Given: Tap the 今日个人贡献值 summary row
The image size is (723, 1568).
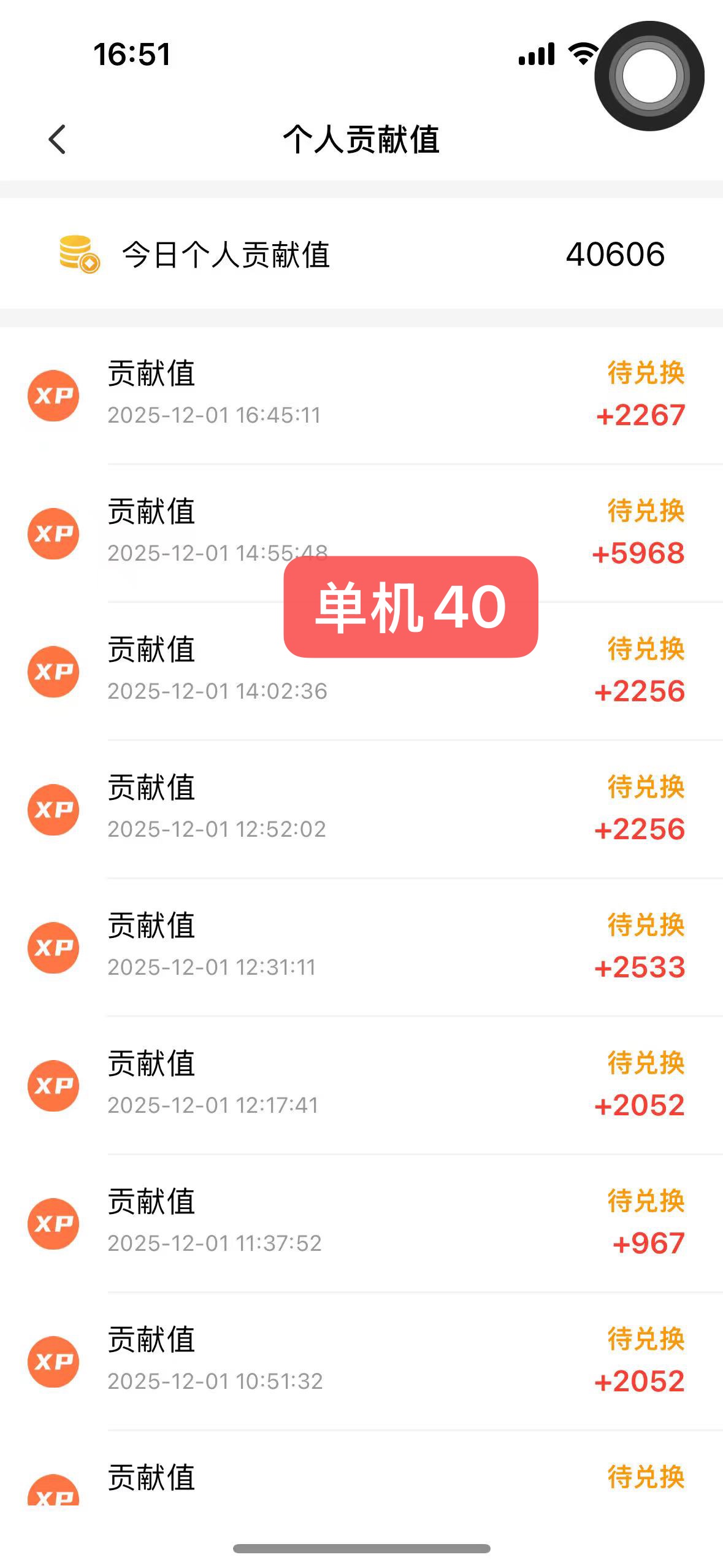Looking at the screenshot, I should [x=227, y=253].
